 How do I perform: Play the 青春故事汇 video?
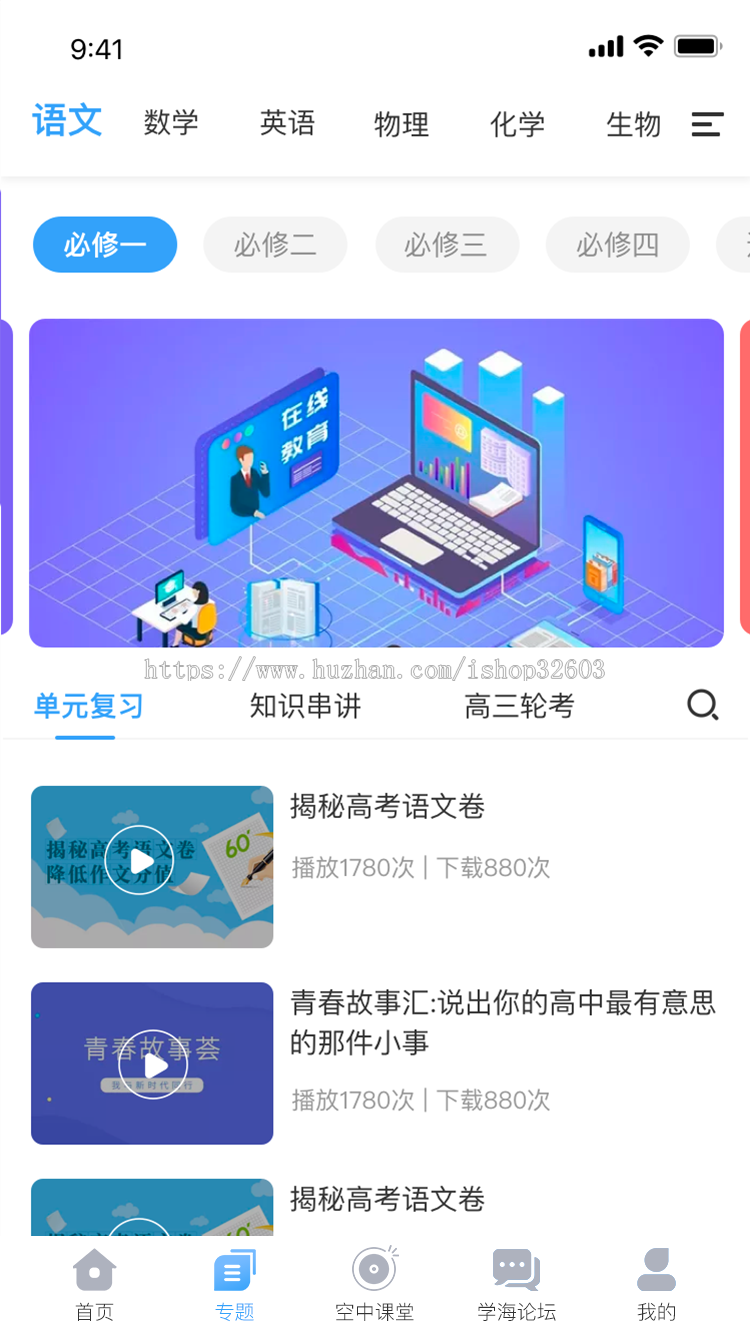click(151, 1063)
